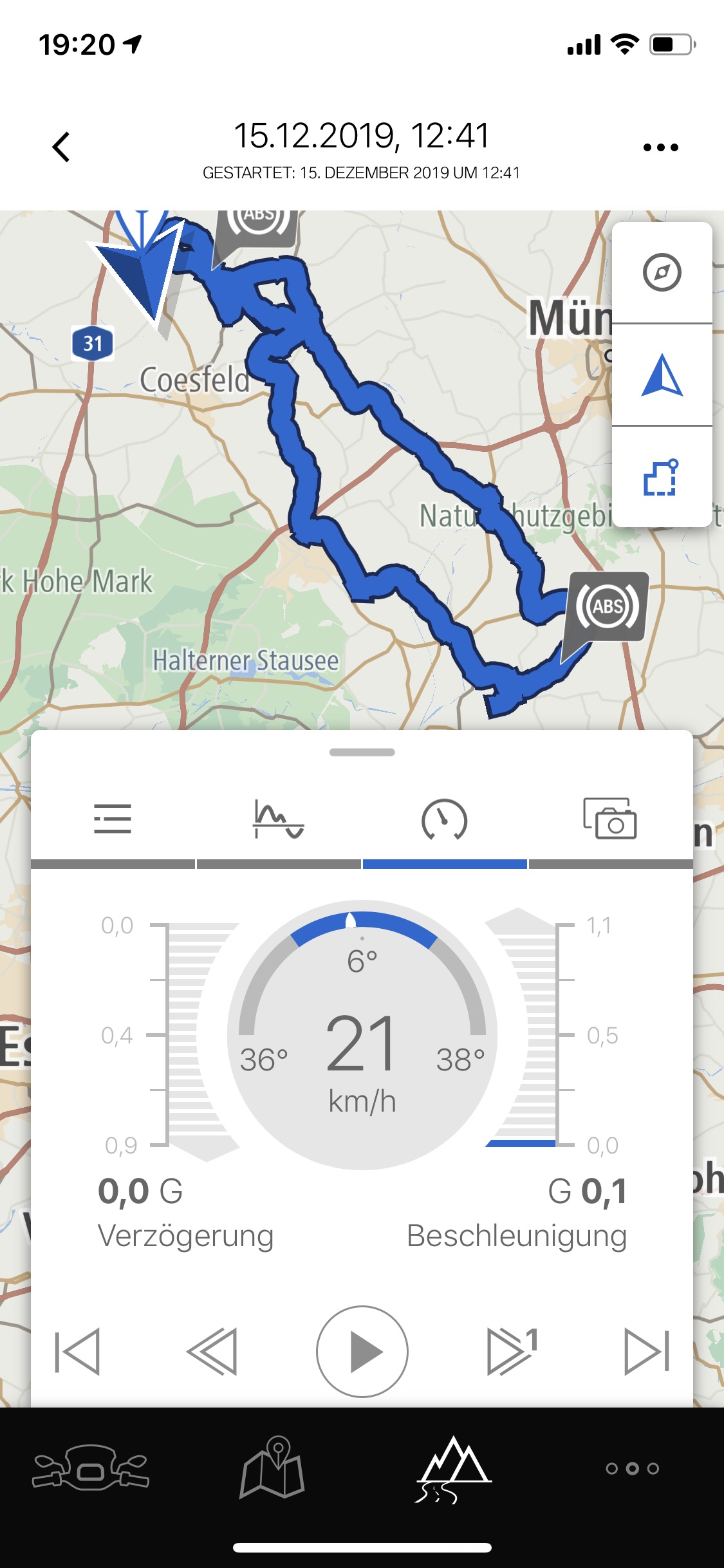The height and width of the screenshot is (1568, 724).
Task: Tap the compass orientation button on map
Action: pyautogui.click(x=662, y=272)
